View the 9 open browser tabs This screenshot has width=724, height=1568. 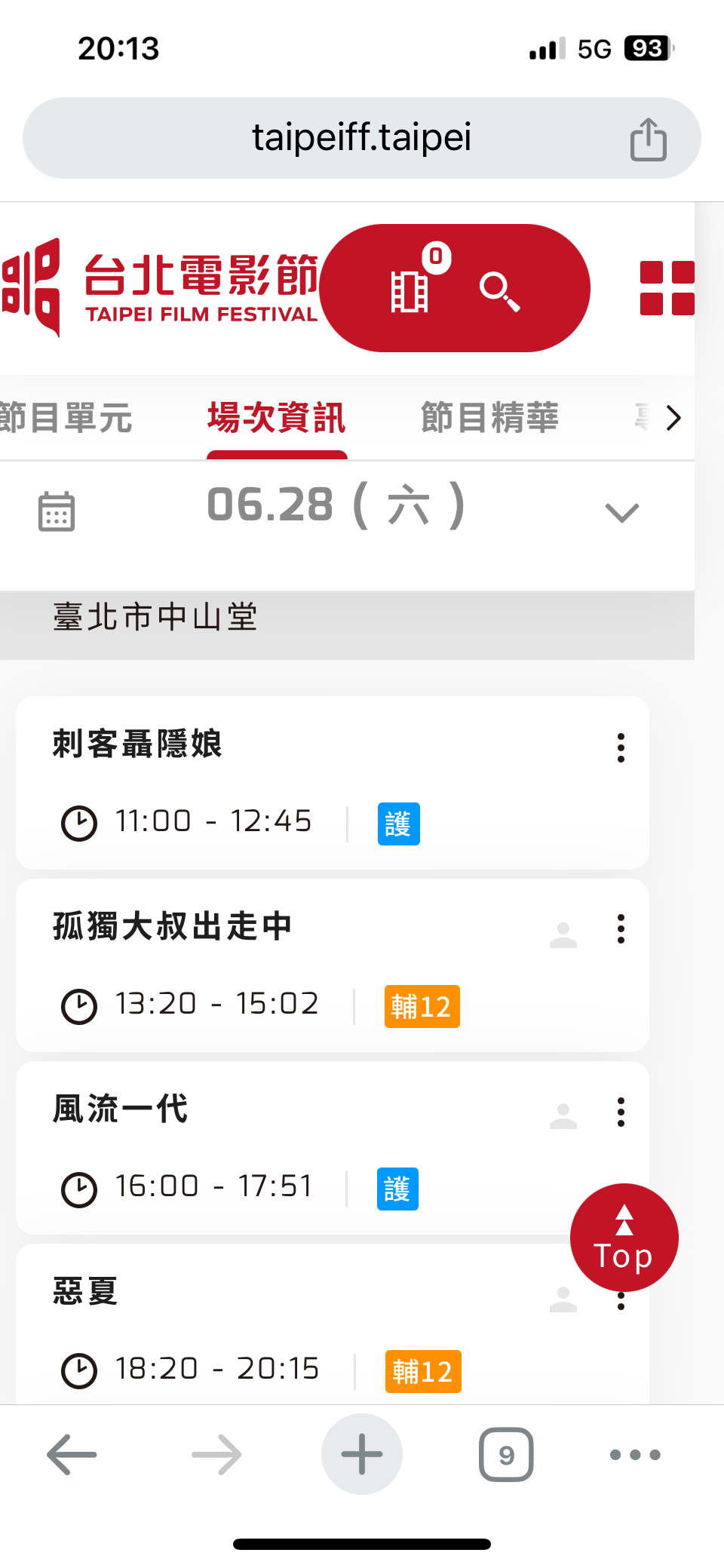(506, 1454)
